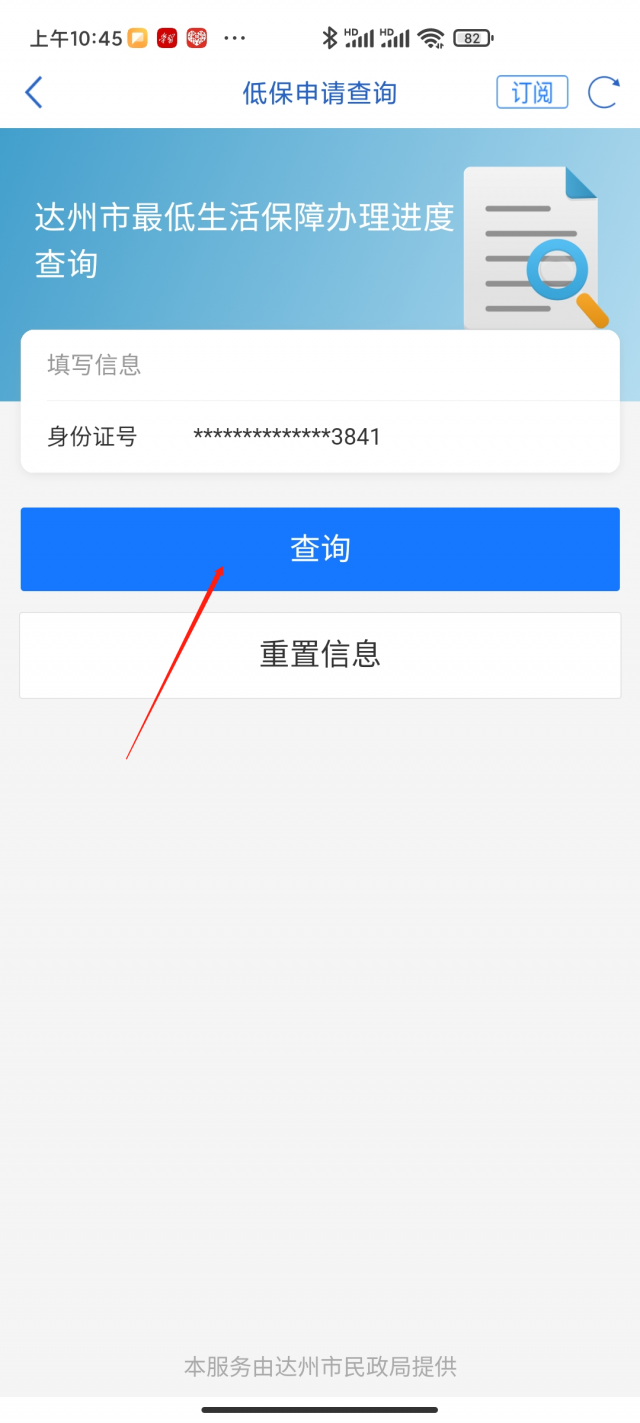Clear the form with 重置信息

[x=320, y=655]
